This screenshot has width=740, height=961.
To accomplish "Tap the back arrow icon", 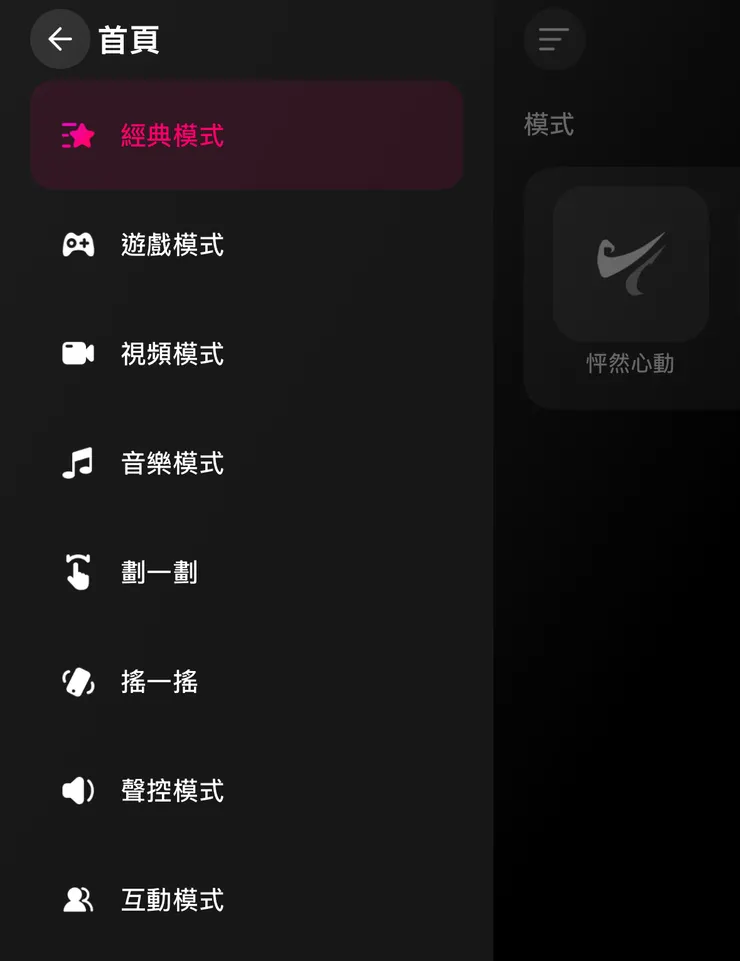I will pos(60,40).
